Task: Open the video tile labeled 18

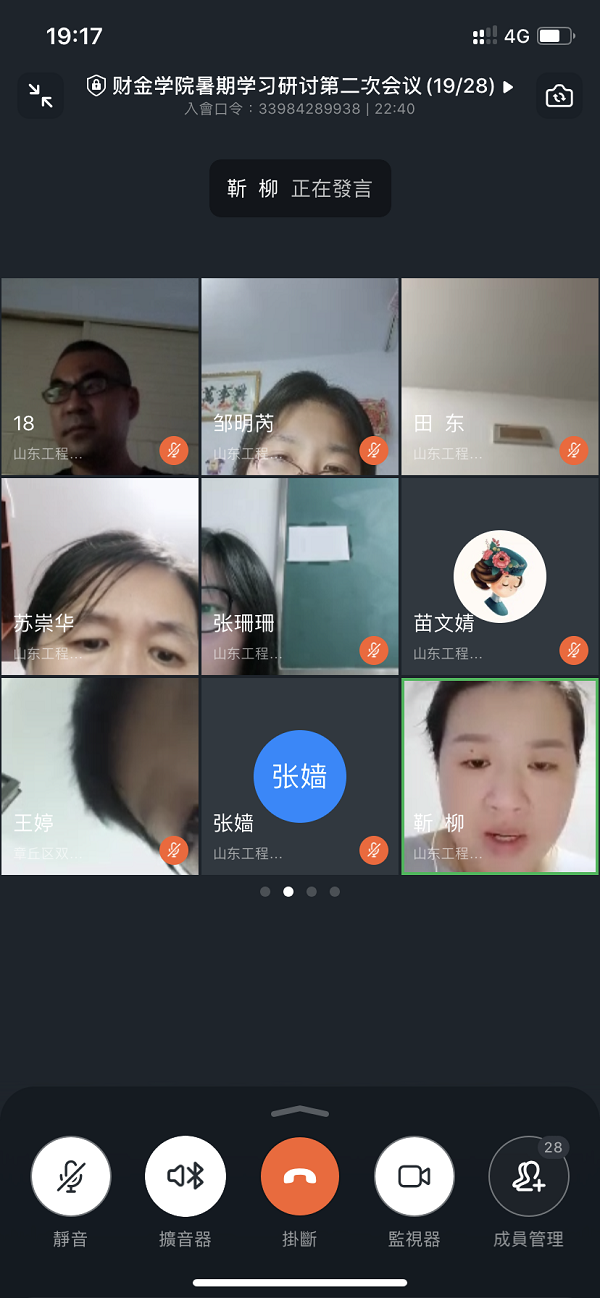Action: (100, 376)
